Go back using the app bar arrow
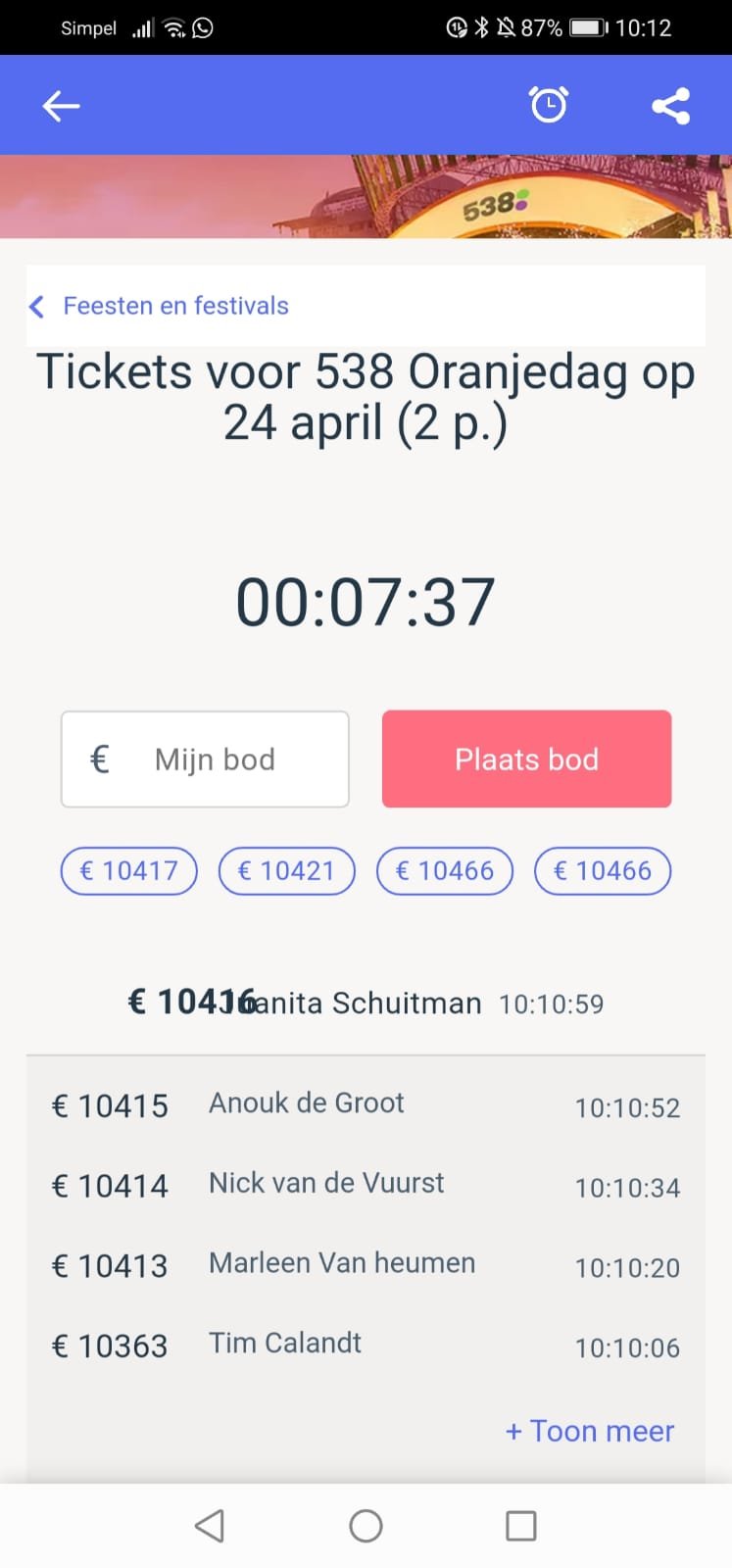Viewport: 732px width, 1568px height. (x=61, y=106)
